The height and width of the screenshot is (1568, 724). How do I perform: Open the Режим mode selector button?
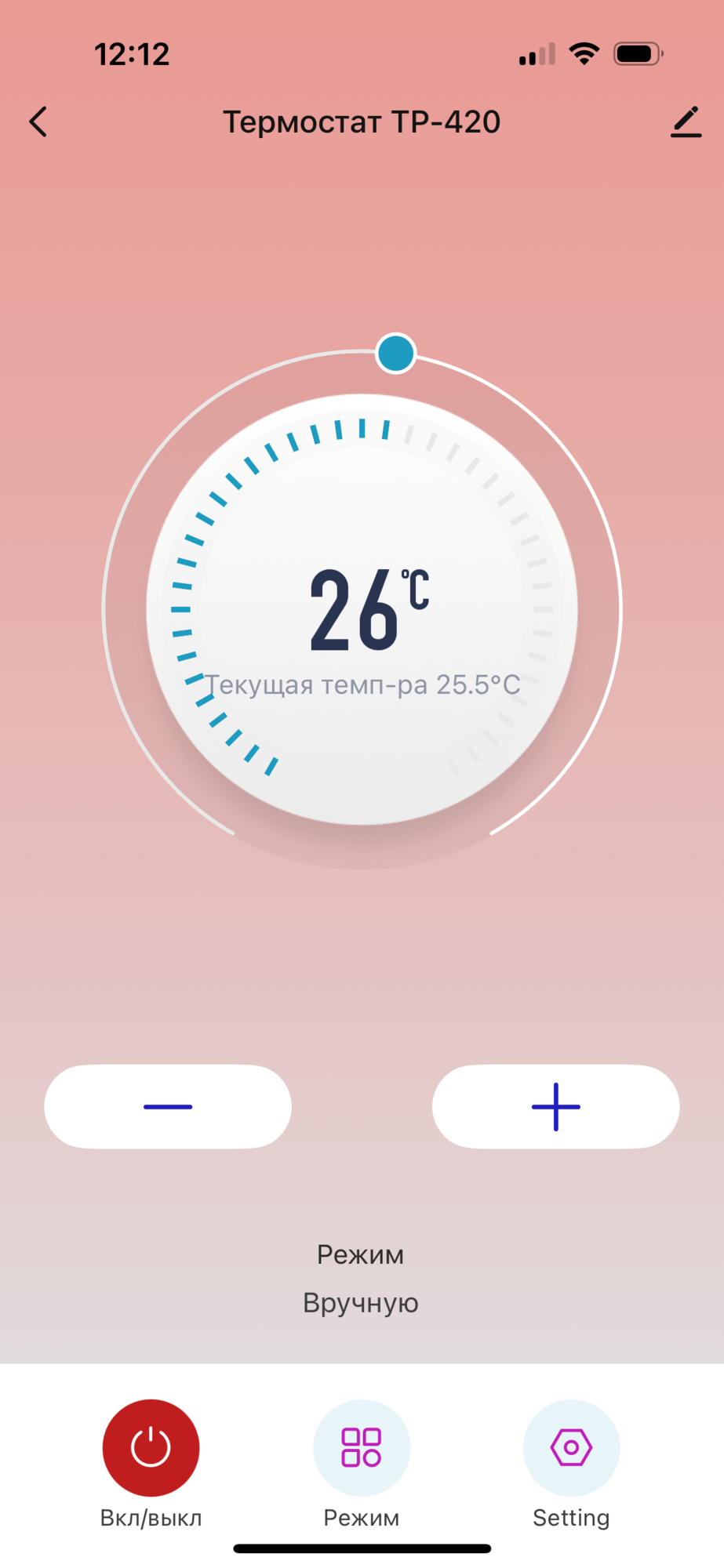362,1447
